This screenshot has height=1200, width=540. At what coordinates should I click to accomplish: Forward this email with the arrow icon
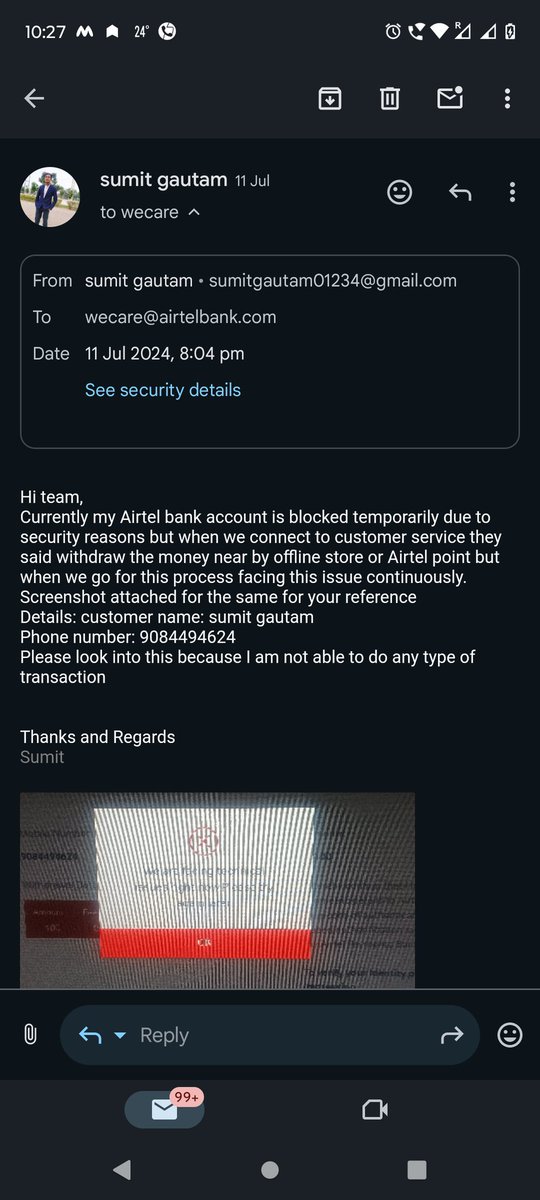(452, 1035)
